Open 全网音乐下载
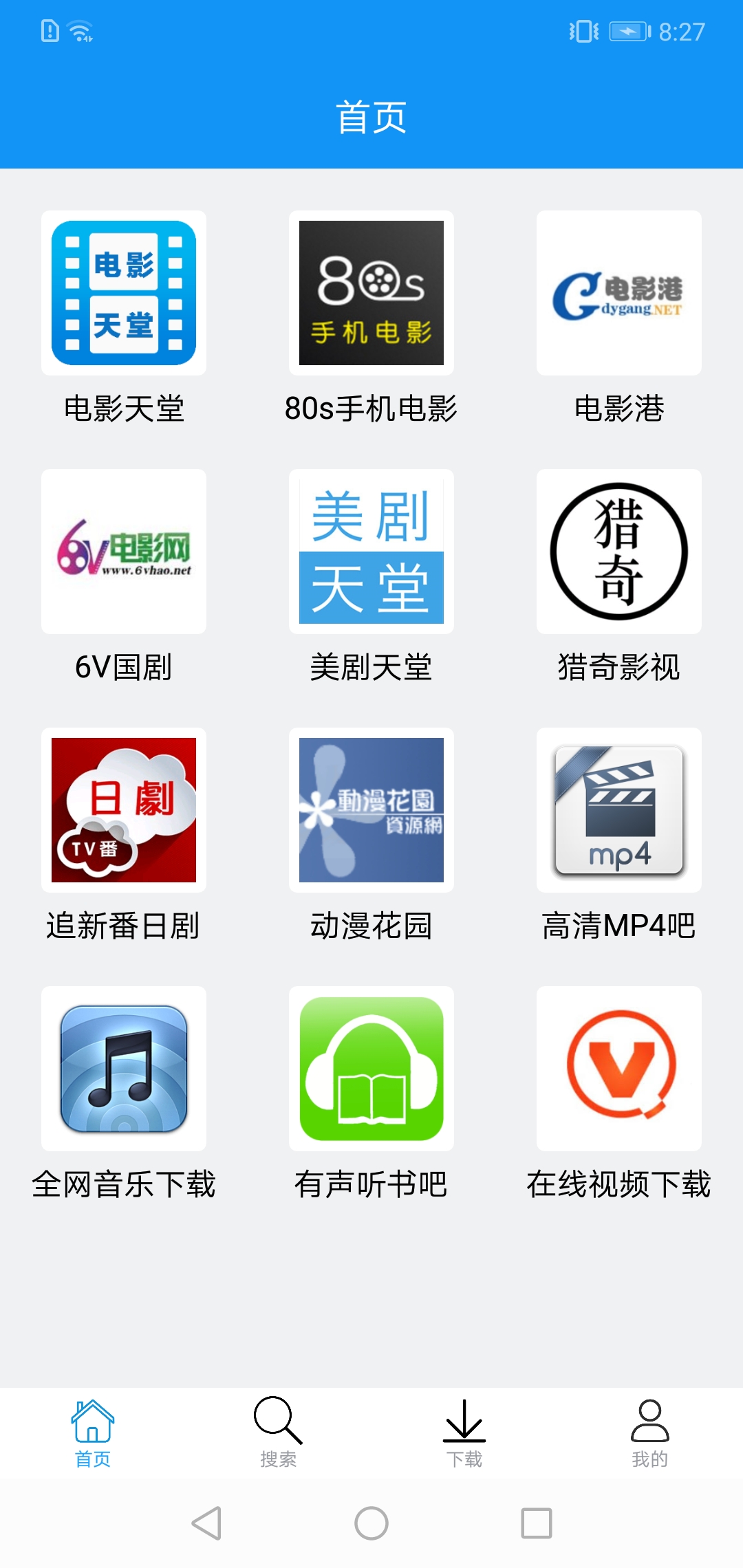743x1568 pixels. (124, 1069)
